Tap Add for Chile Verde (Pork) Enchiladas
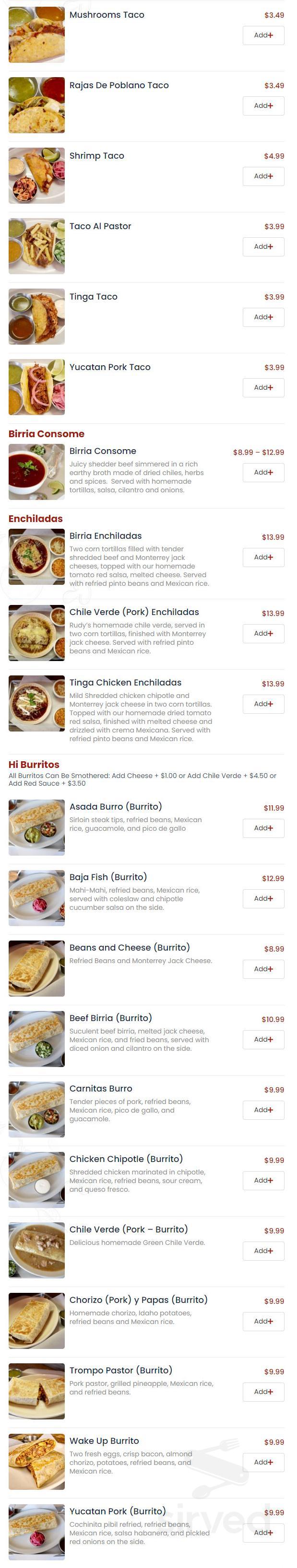This screenshot has width=297, height=1568. click(x=263, y=634)
